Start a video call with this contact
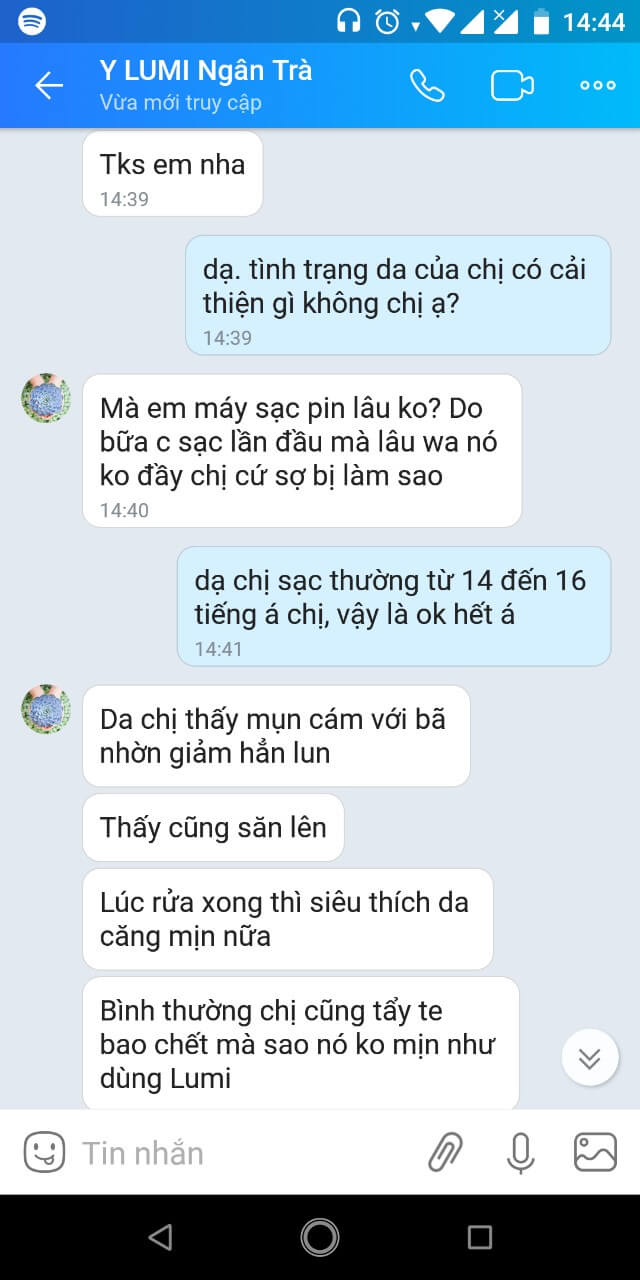 point(512,85)
